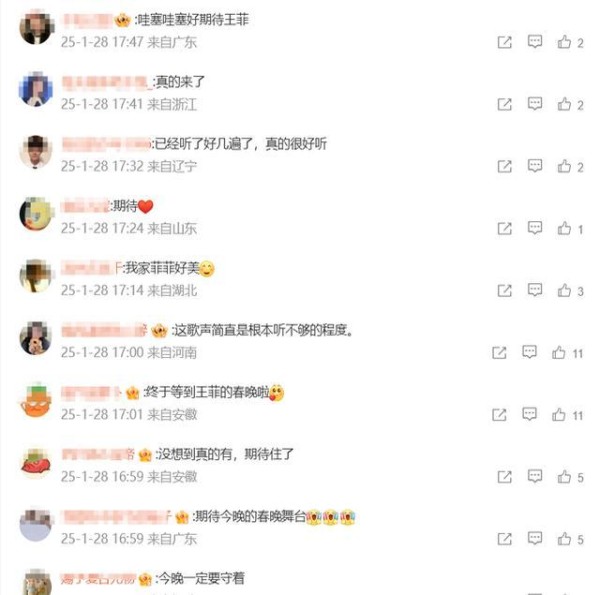Like the comment '真的来了'
Viewport: 600px width, 595px height.
[565, 104]
